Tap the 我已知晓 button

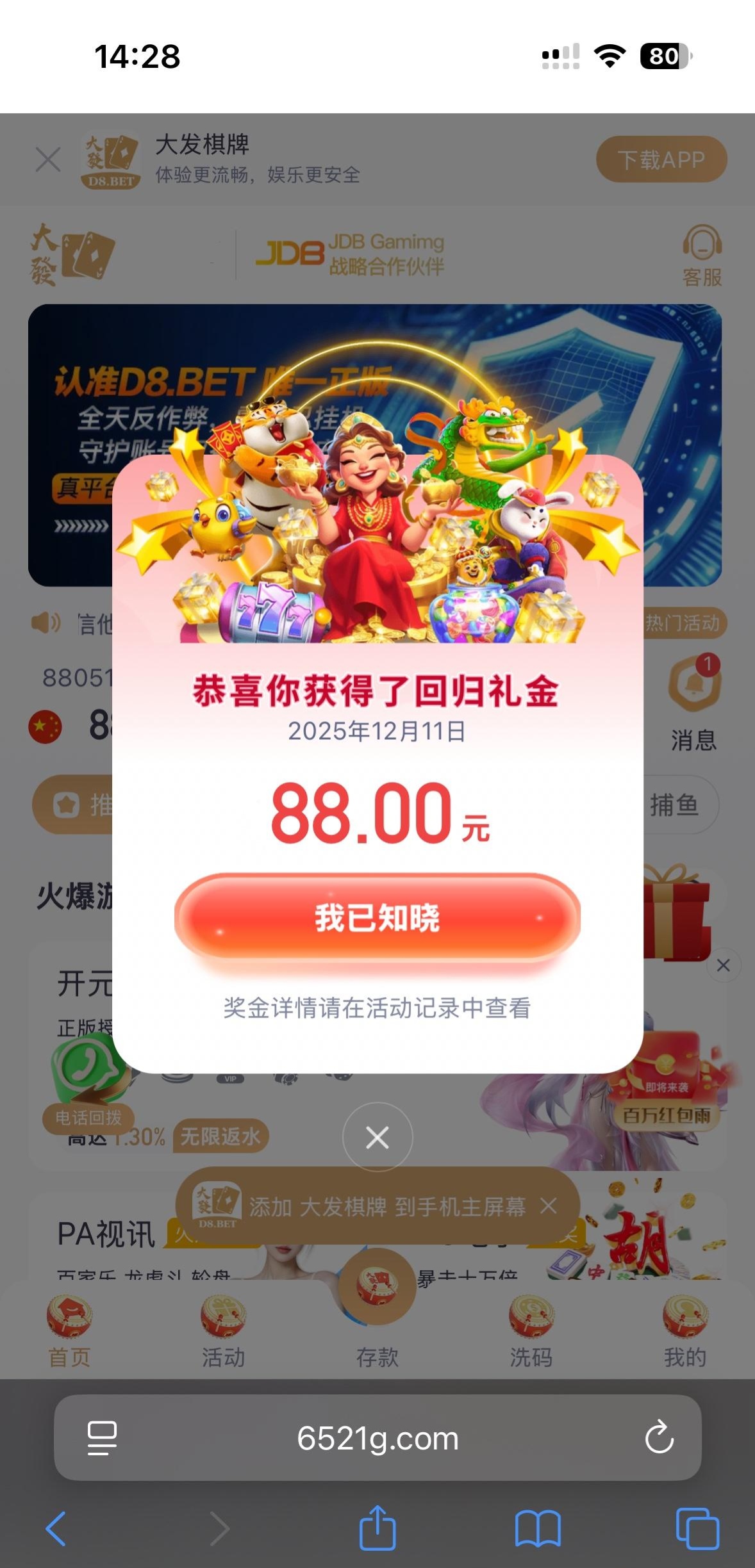(x=377, y=917)
